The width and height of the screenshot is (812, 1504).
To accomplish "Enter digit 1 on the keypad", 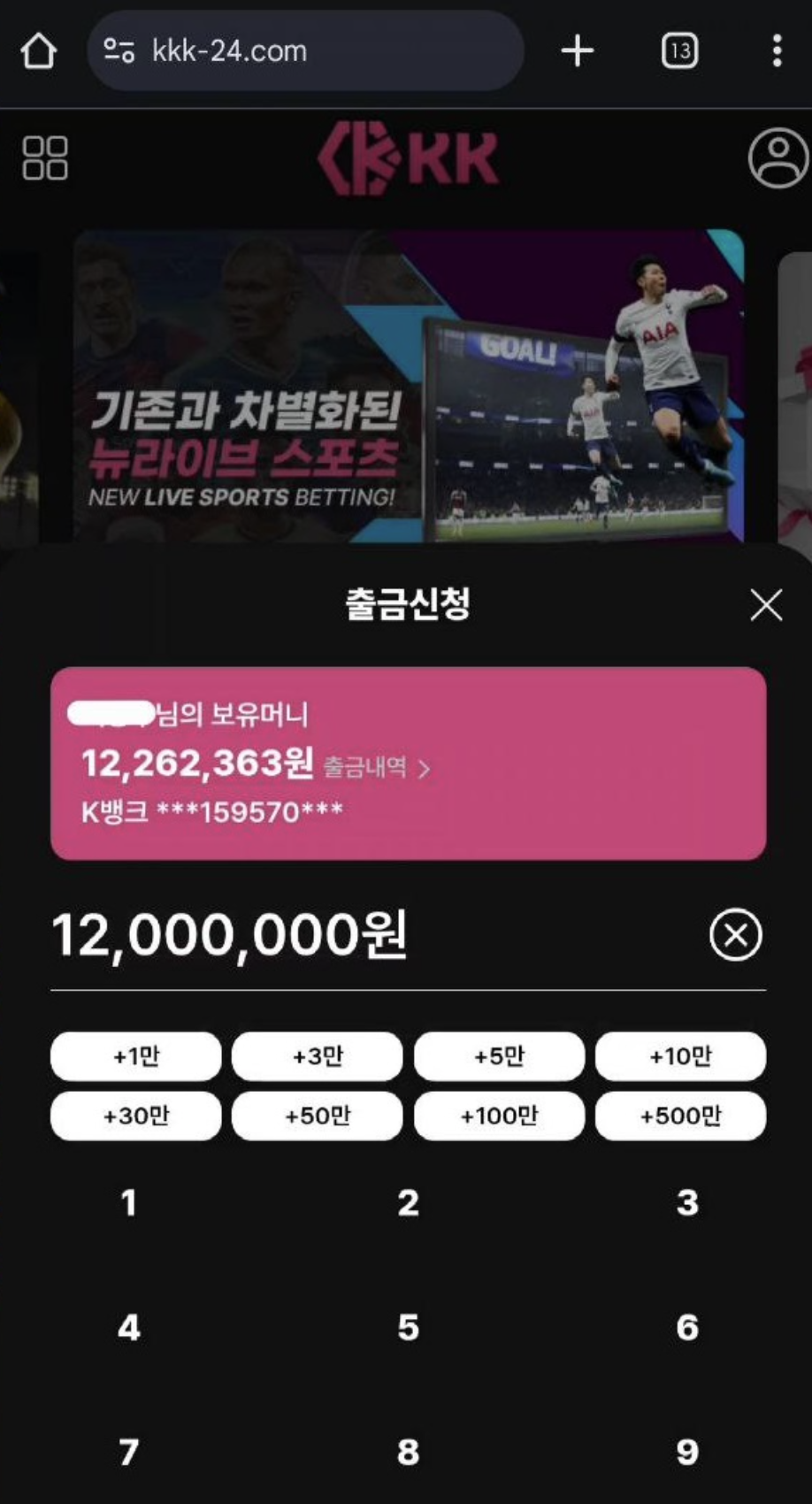I will (129, 1203).
